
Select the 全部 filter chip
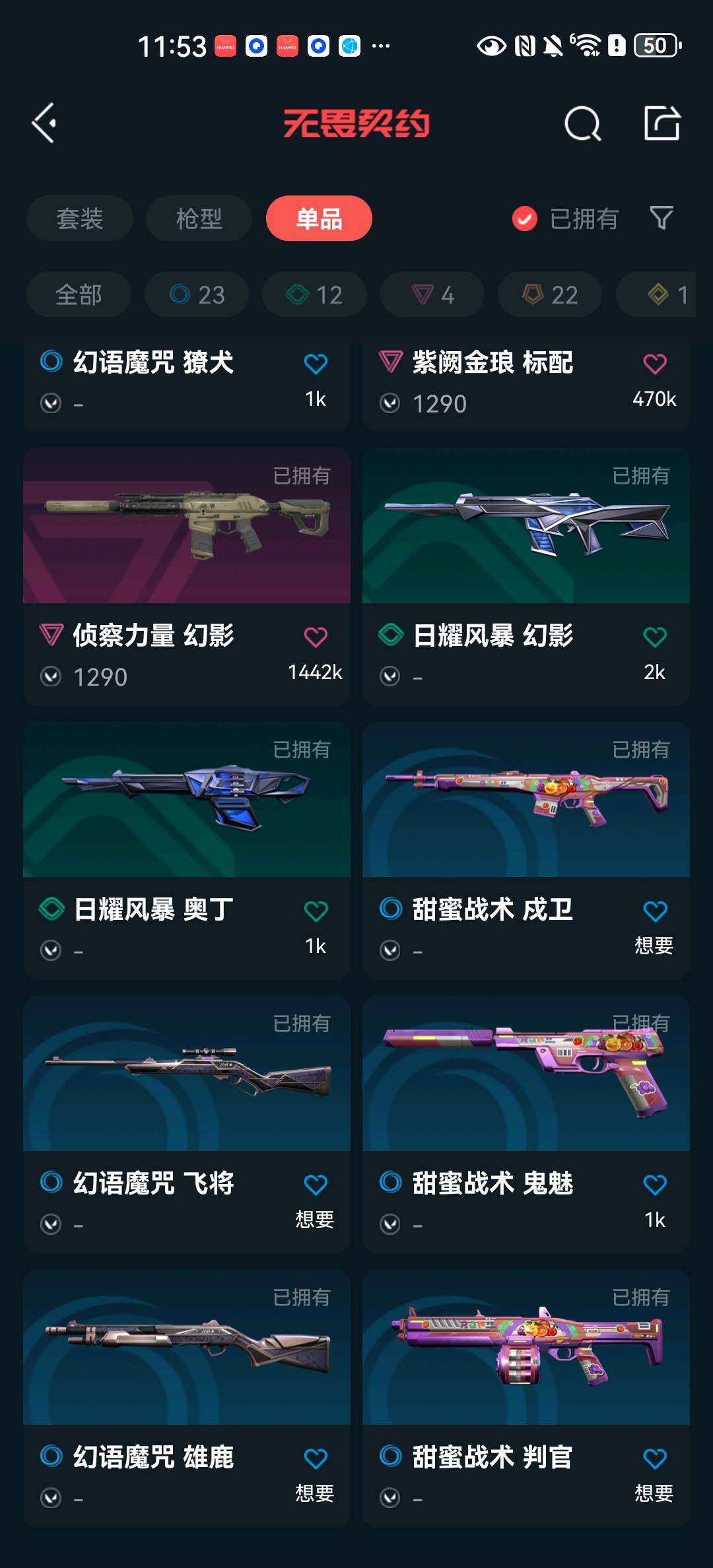coord(79,294)
